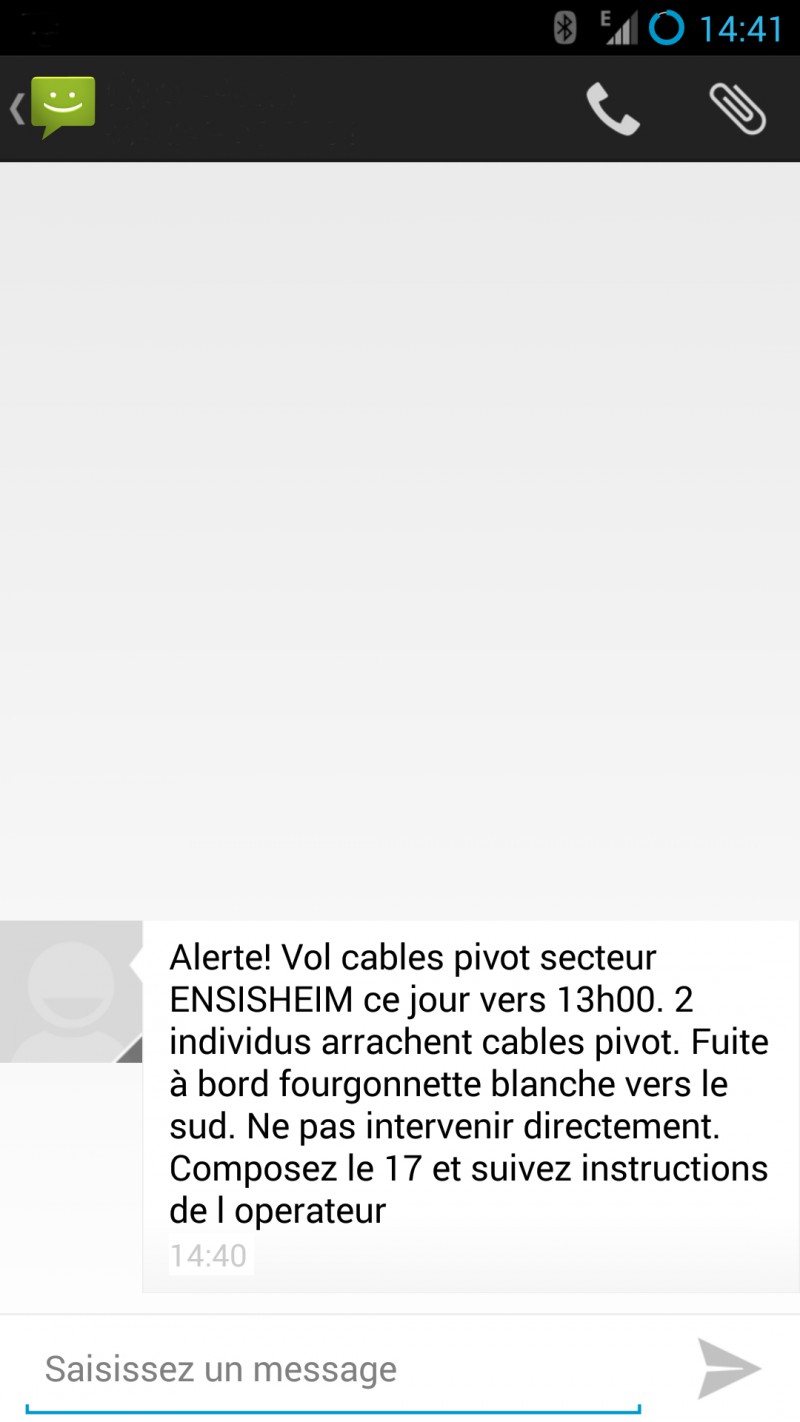Send the message with the arrow icon

click(729, 1368)
